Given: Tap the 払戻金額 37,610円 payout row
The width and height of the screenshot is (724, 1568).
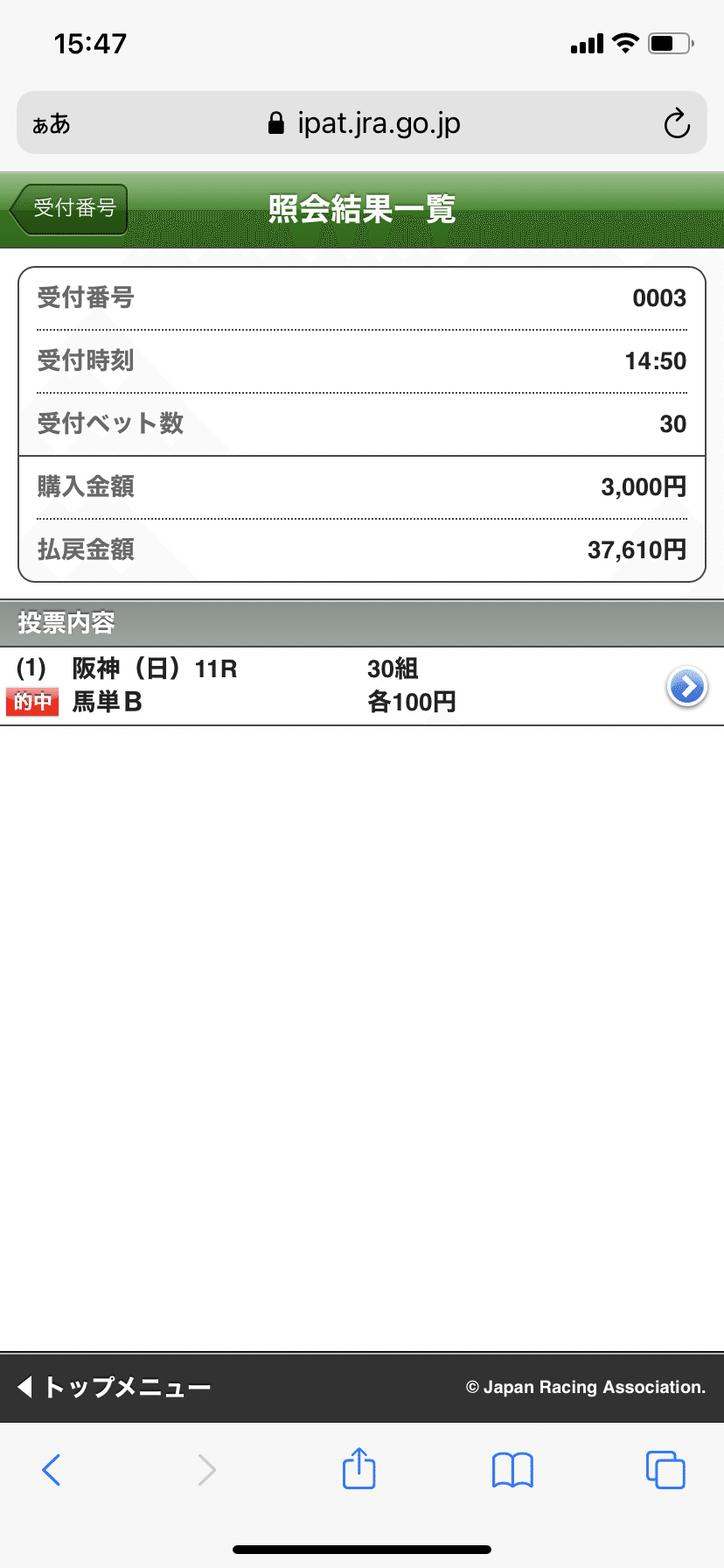Looking at the screenshot, I should click(x=362, y=550).
